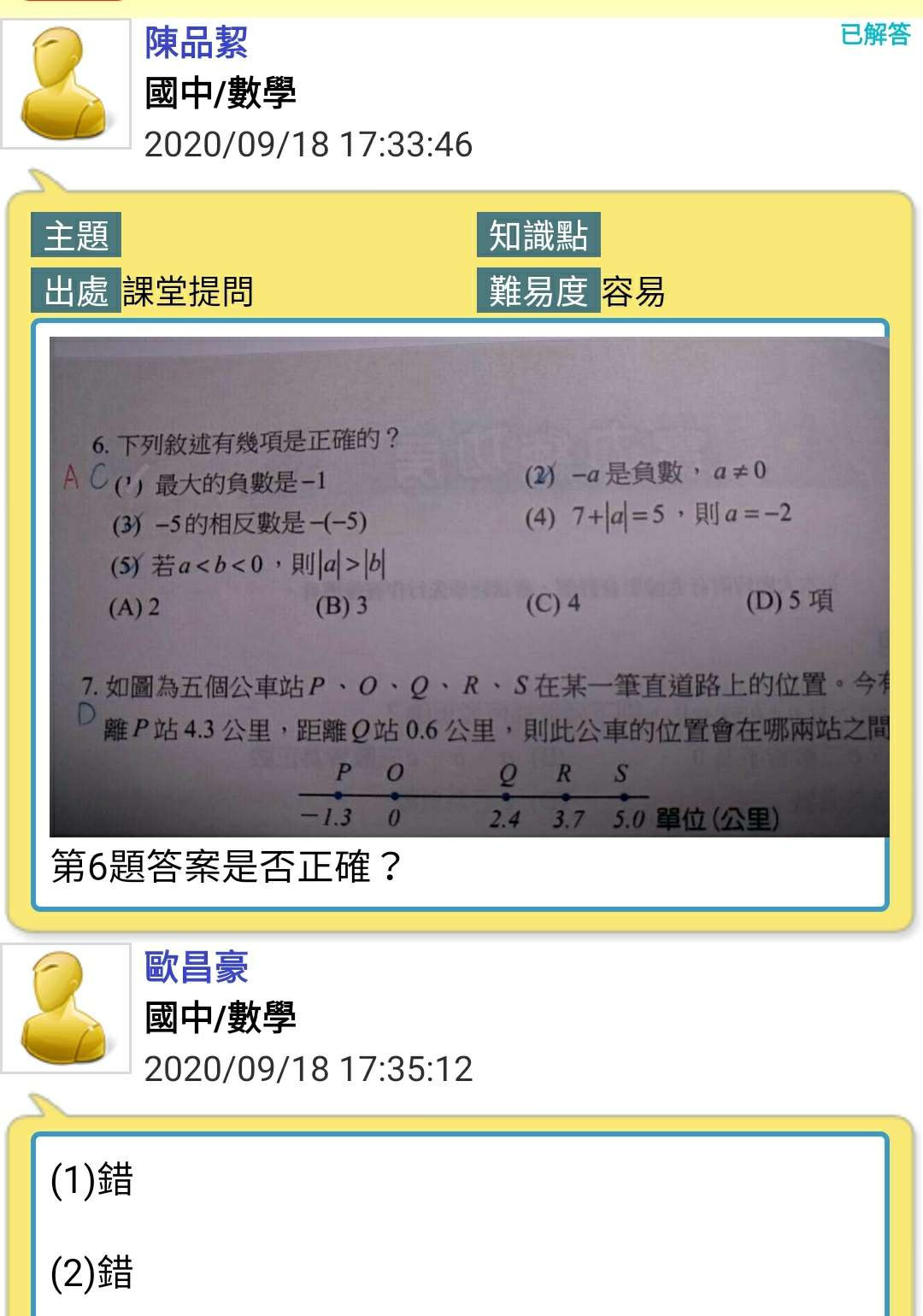Tap 陳品潔's avatar picture
The width and height of the screenshot is (923, 1316).
tap(66, 84)
